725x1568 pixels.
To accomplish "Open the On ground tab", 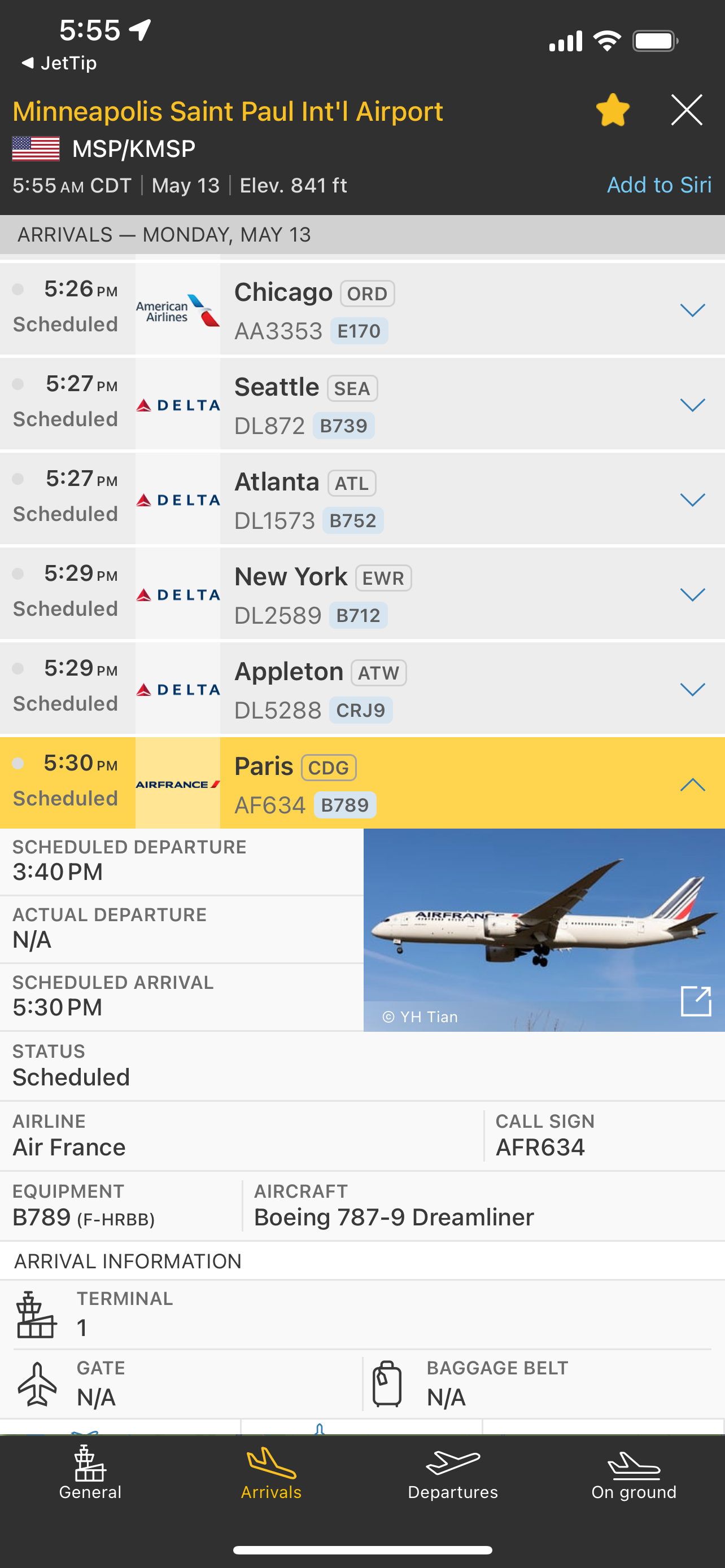I will coord(634,1473).
